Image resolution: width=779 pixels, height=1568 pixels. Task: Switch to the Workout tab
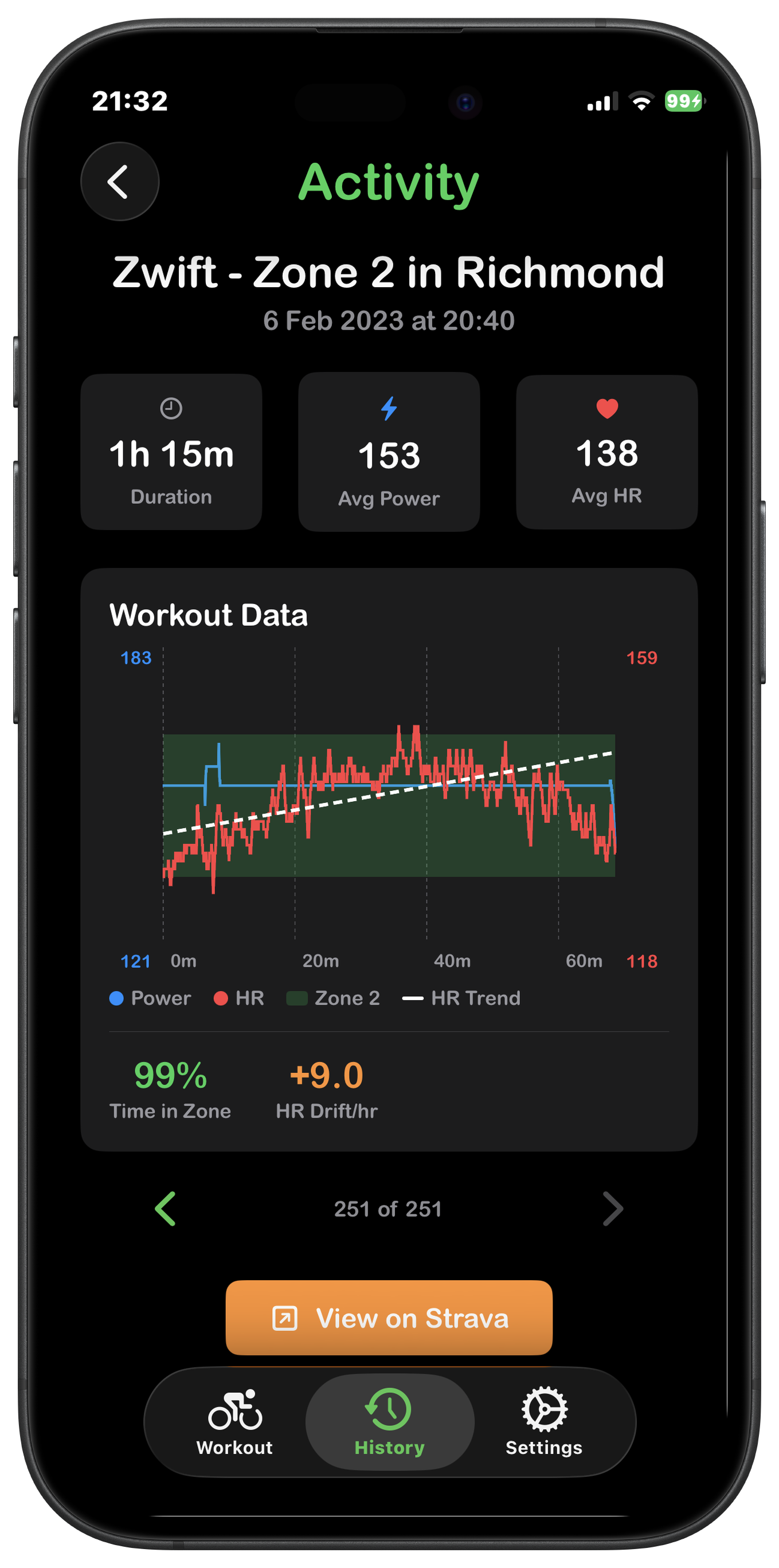[235, 1421]
